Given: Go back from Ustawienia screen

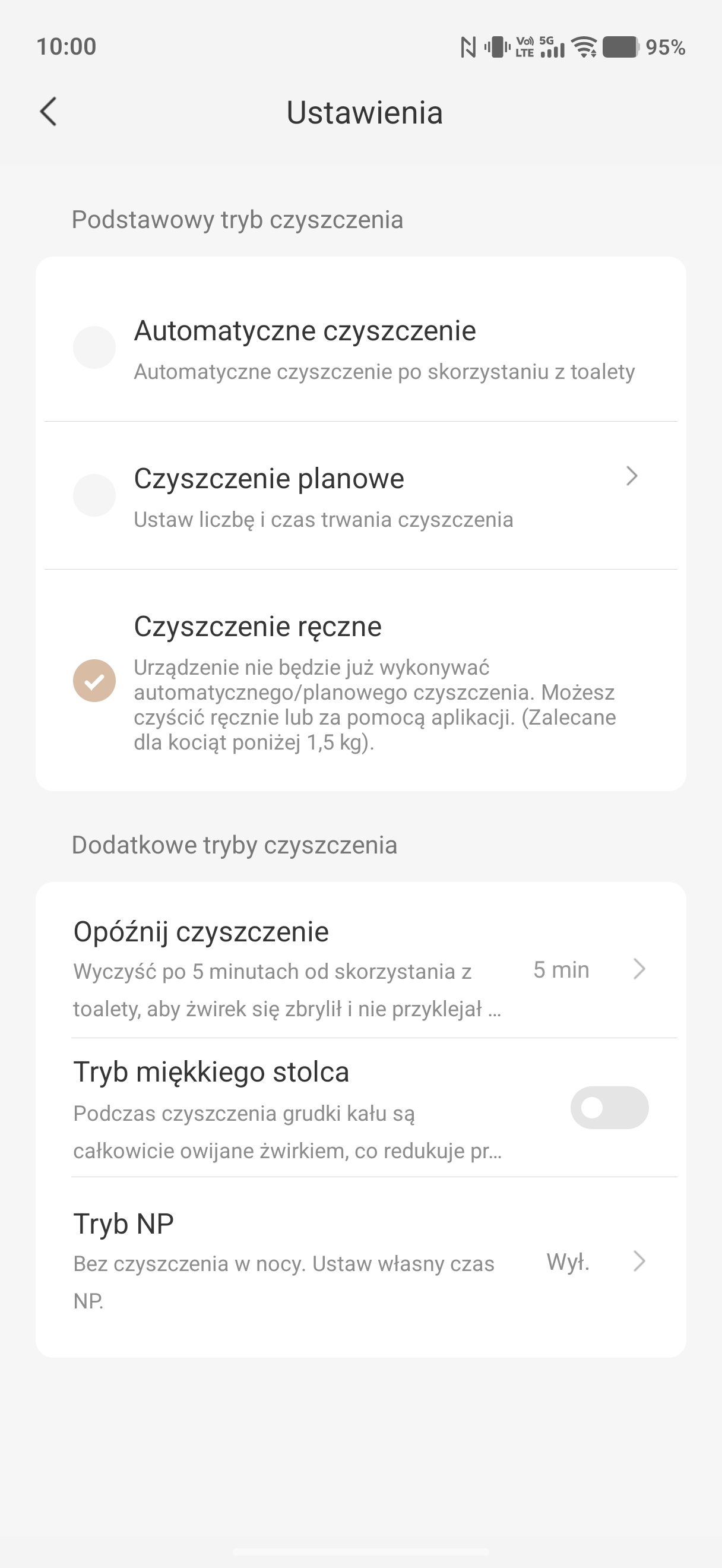Looking at the screenshot, I should click(x=48, y=112).
